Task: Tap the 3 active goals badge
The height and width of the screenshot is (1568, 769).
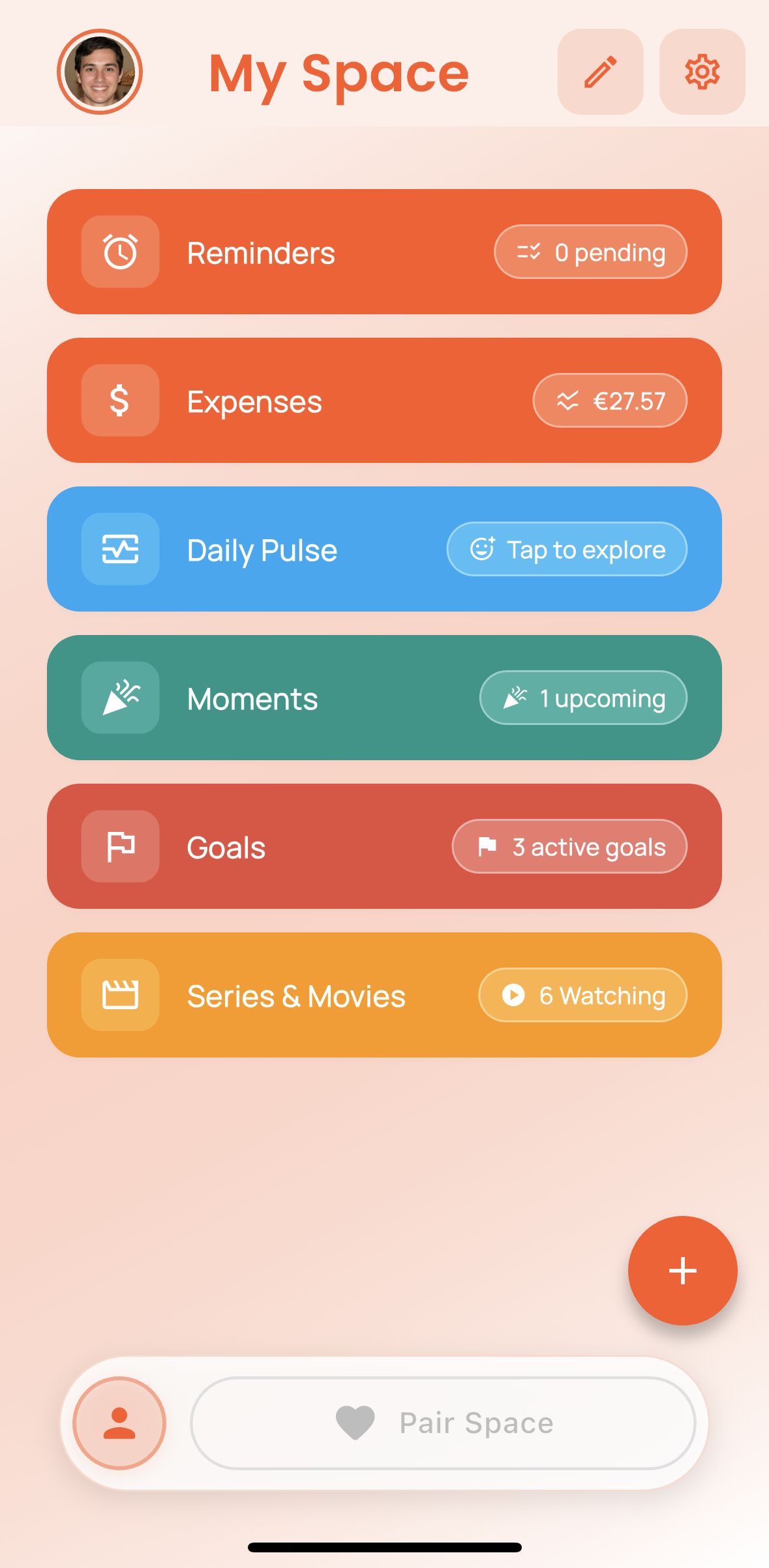Action: point(568,846)
